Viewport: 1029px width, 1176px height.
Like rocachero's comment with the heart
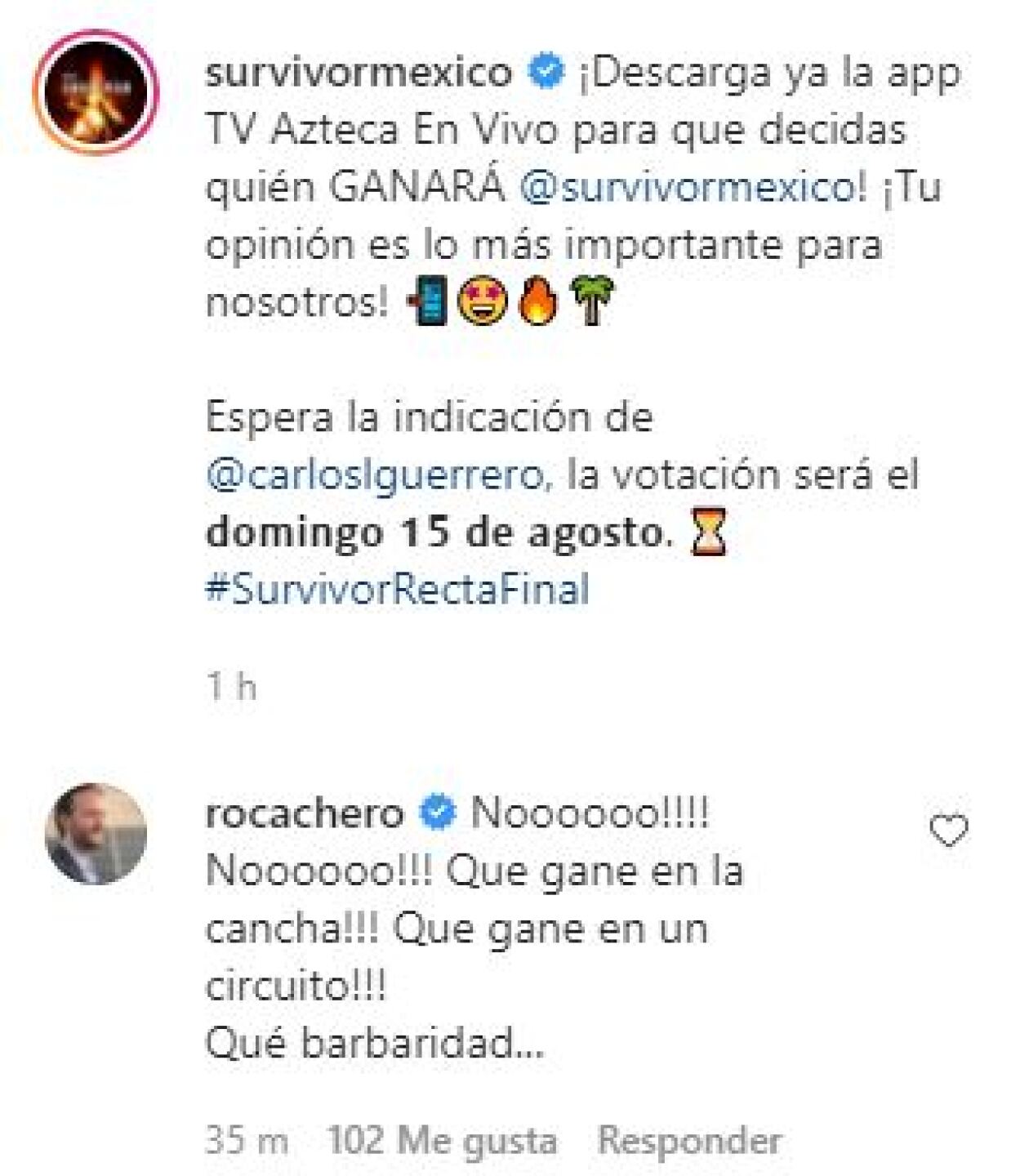948,831
